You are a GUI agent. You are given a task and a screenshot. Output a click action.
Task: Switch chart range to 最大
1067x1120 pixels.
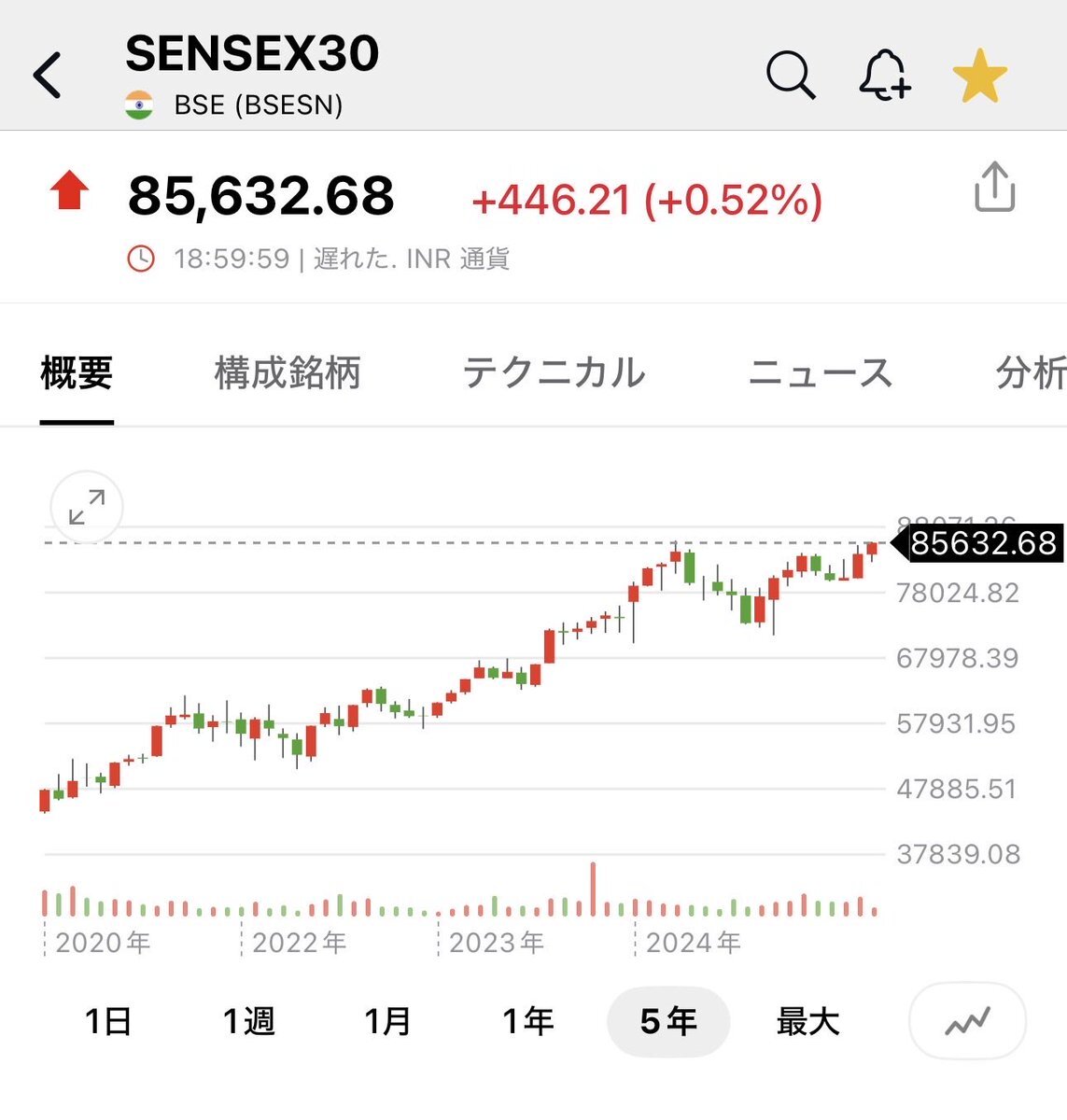tap(808, 1021)
